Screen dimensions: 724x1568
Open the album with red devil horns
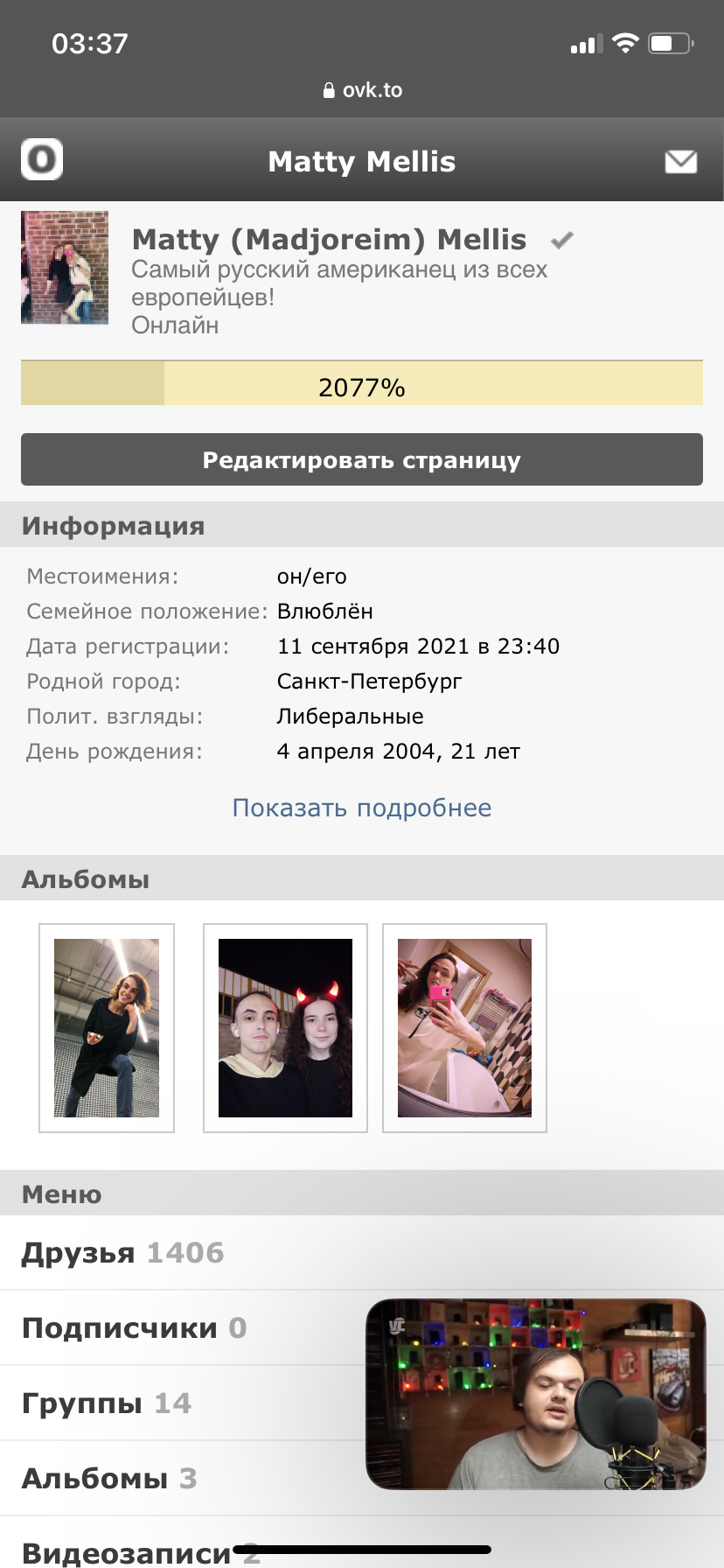[x=285, y=1027]
